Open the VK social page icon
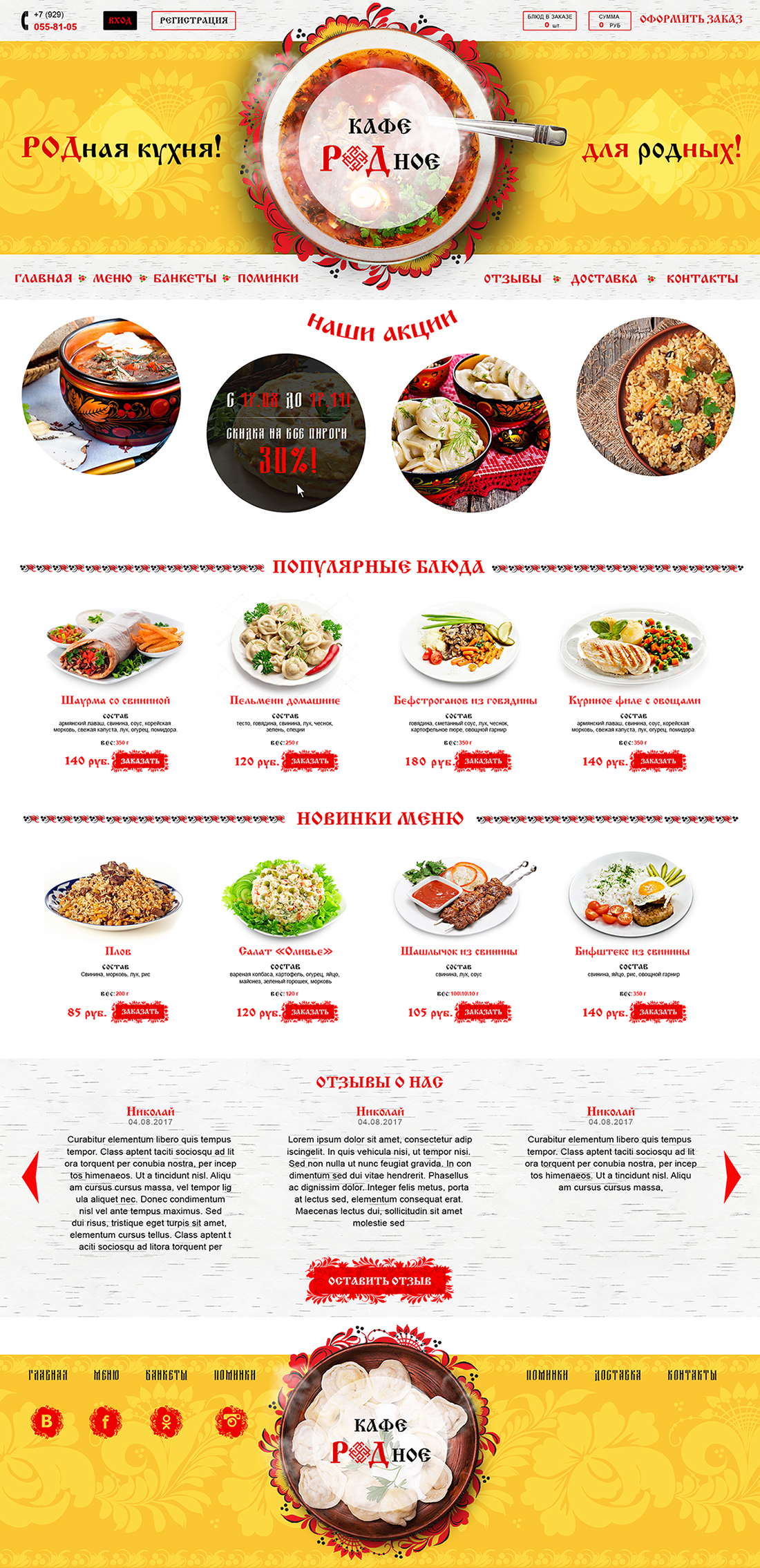 click(x=47, y=1422)
